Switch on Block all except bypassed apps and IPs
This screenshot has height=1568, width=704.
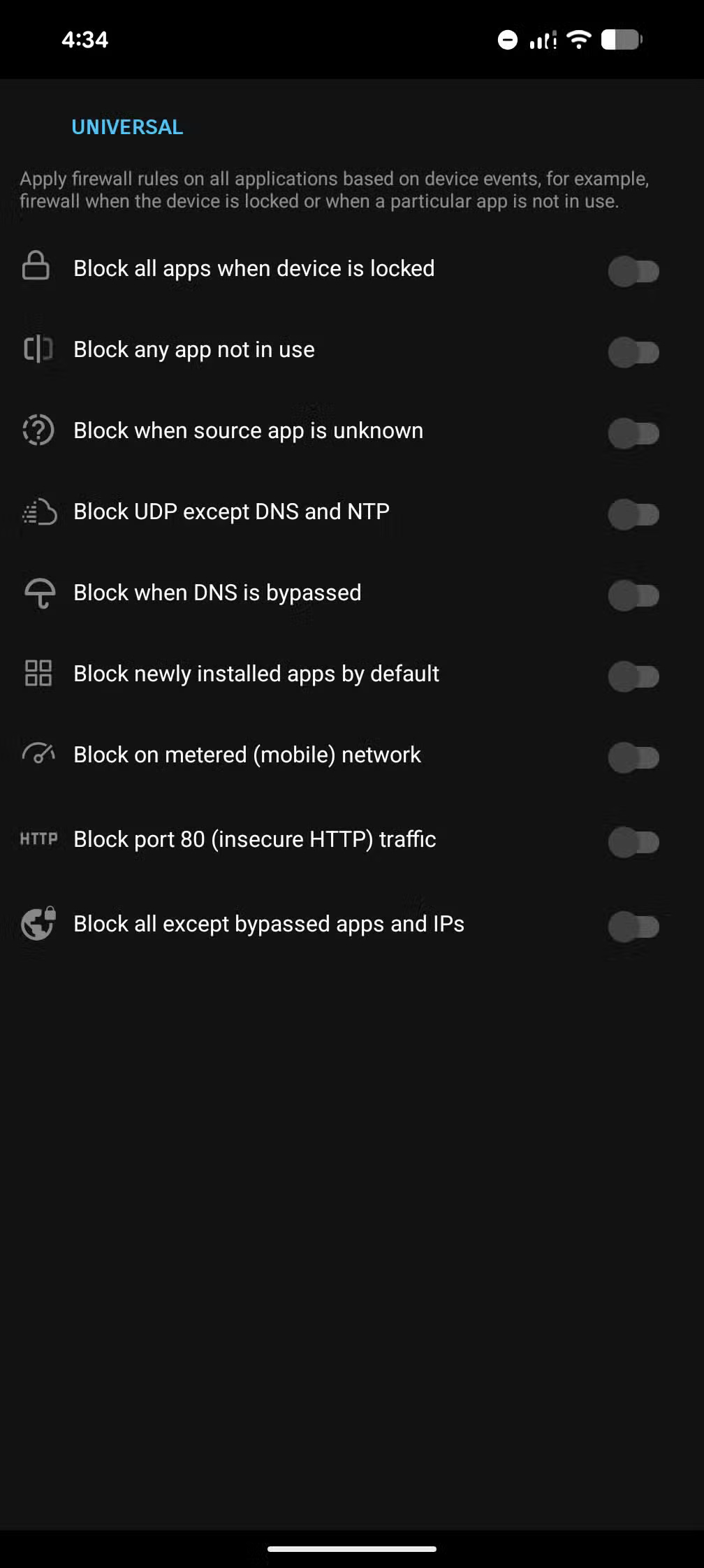[x=633, y=926]
